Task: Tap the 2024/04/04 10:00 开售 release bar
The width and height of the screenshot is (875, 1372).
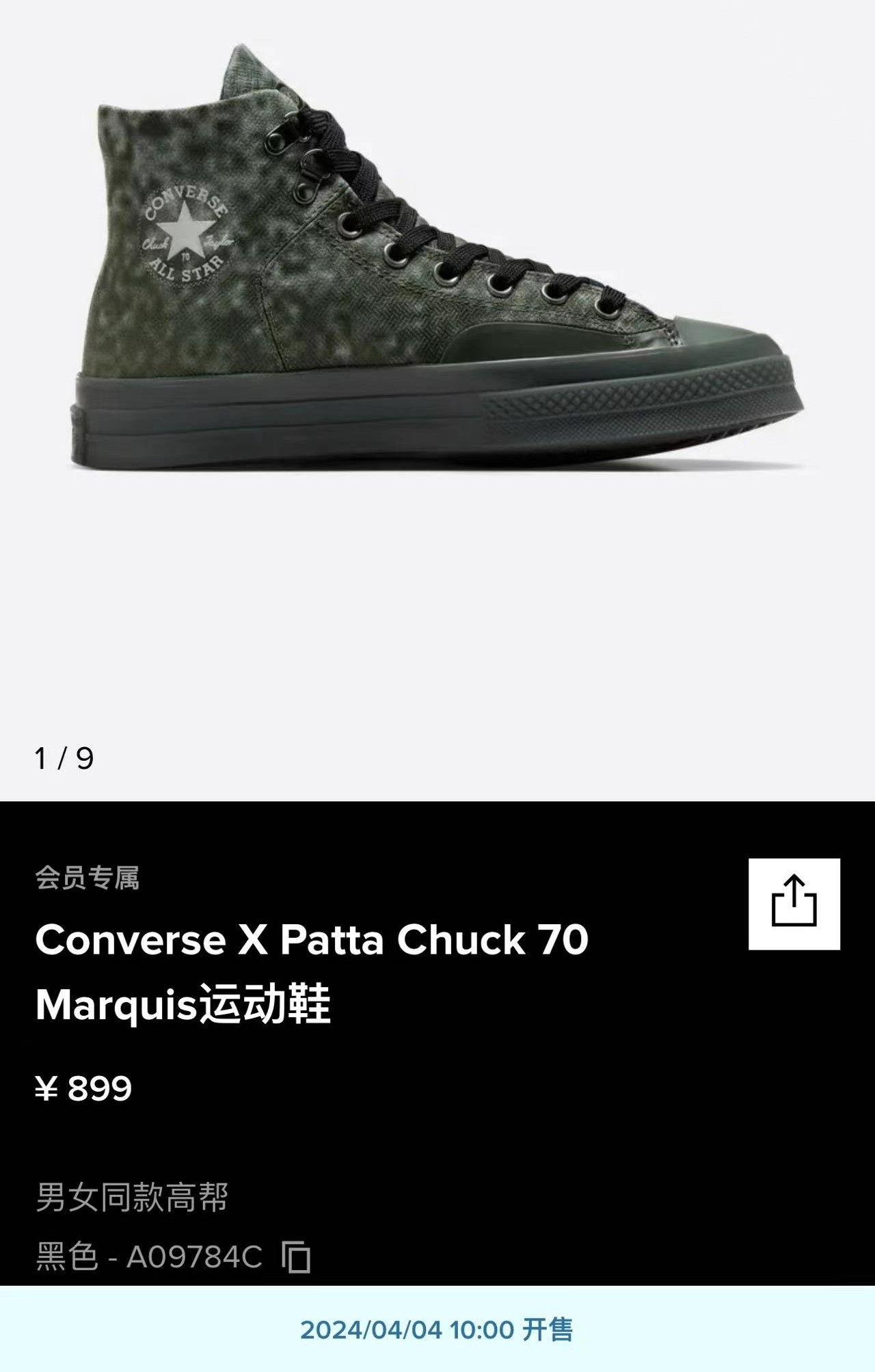Action: pyautogui.click(x=437, y=1329)
